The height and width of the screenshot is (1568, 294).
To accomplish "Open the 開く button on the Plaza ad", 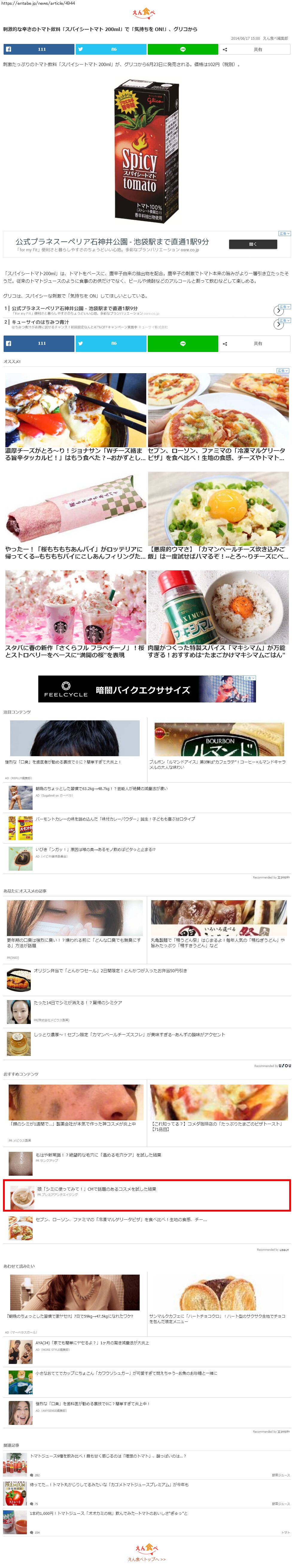I will click(x=253, y=244).
